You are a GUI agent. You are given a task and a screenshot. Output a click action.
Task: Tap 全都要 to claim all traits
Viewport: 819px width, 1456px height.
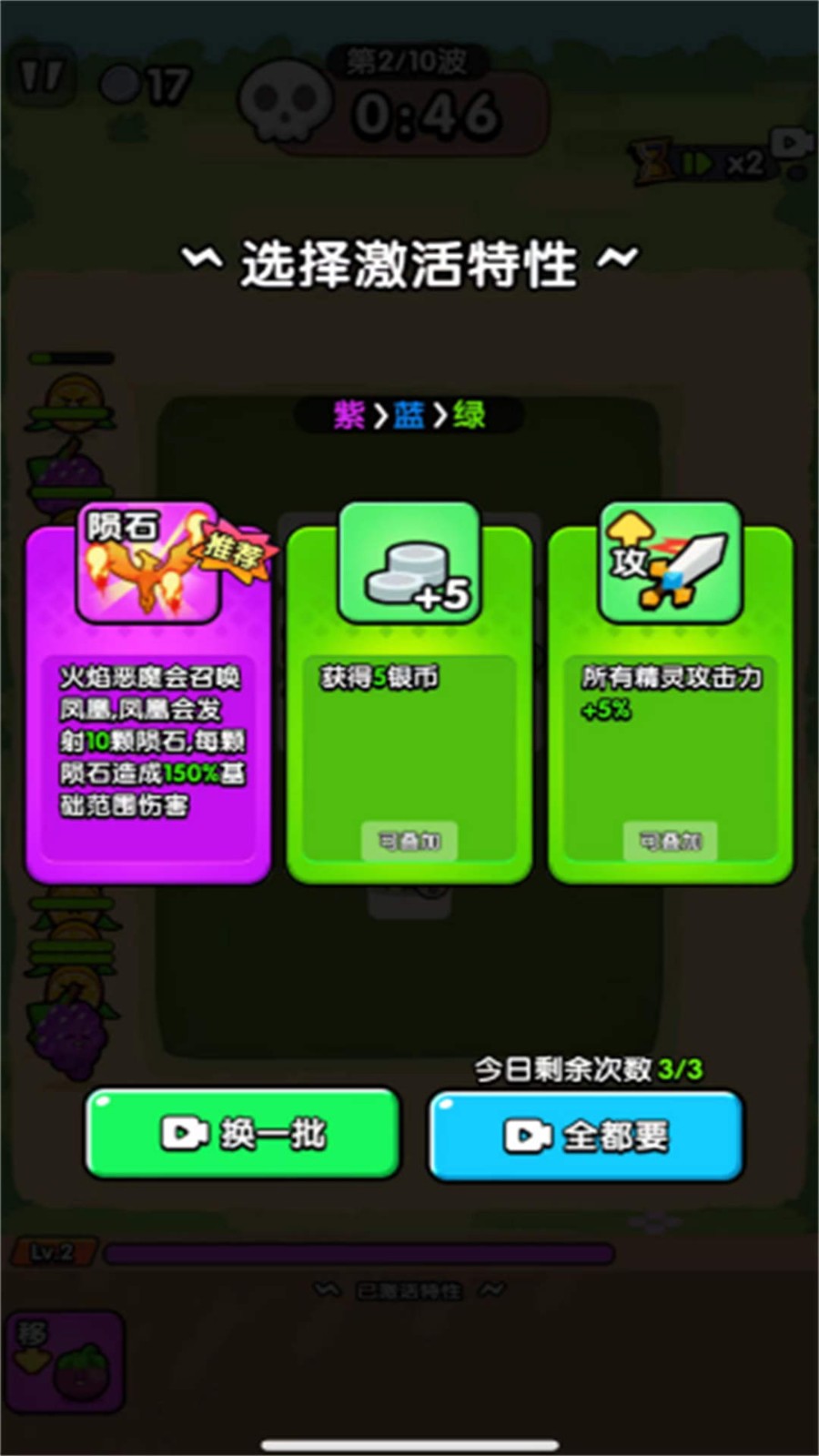click(586, 1136)
